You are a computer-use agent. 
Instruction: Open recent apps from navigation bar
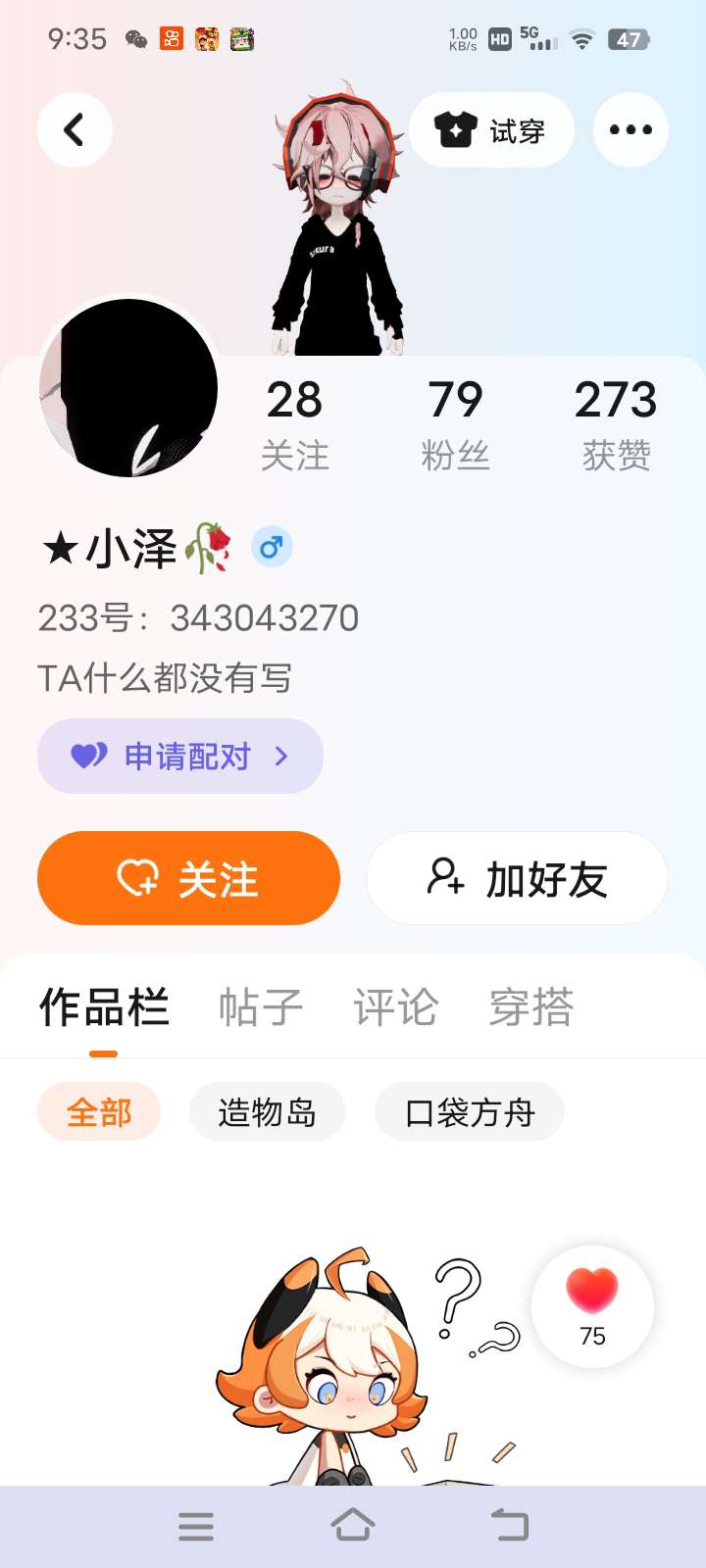point(196,1526)
